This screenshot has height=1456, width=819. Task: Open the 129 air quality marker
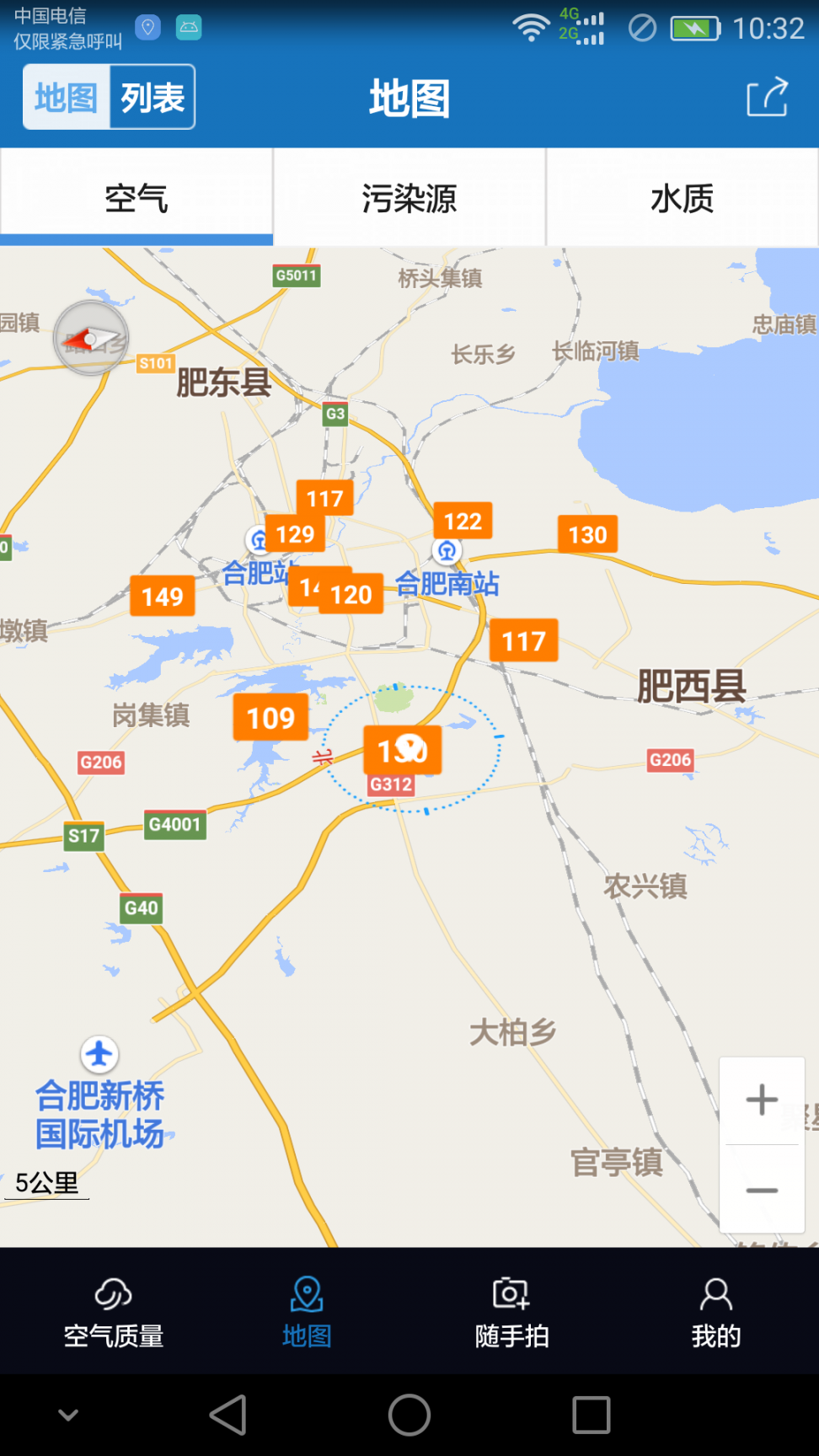pos(295,533)
